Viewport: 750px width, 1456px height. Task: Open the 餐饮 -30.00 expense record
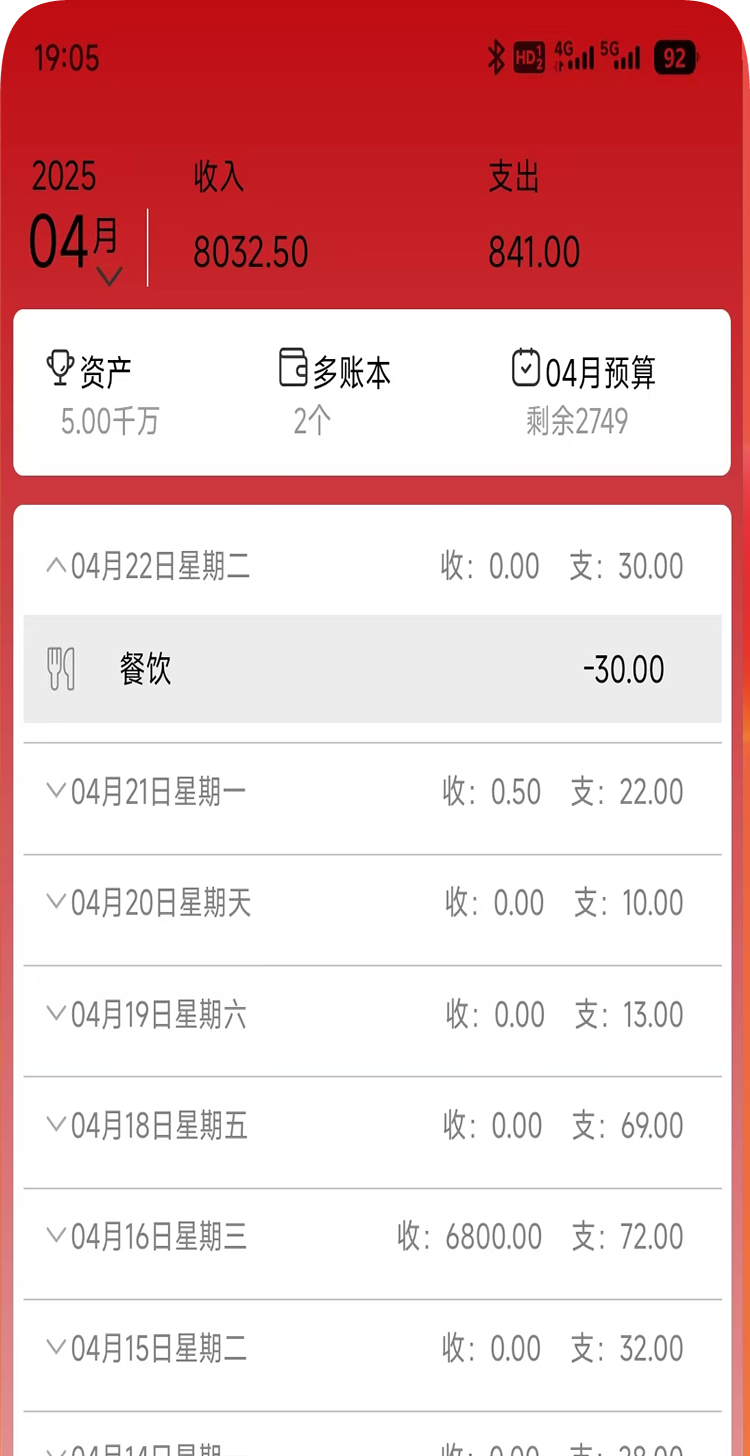click(372, 669)
